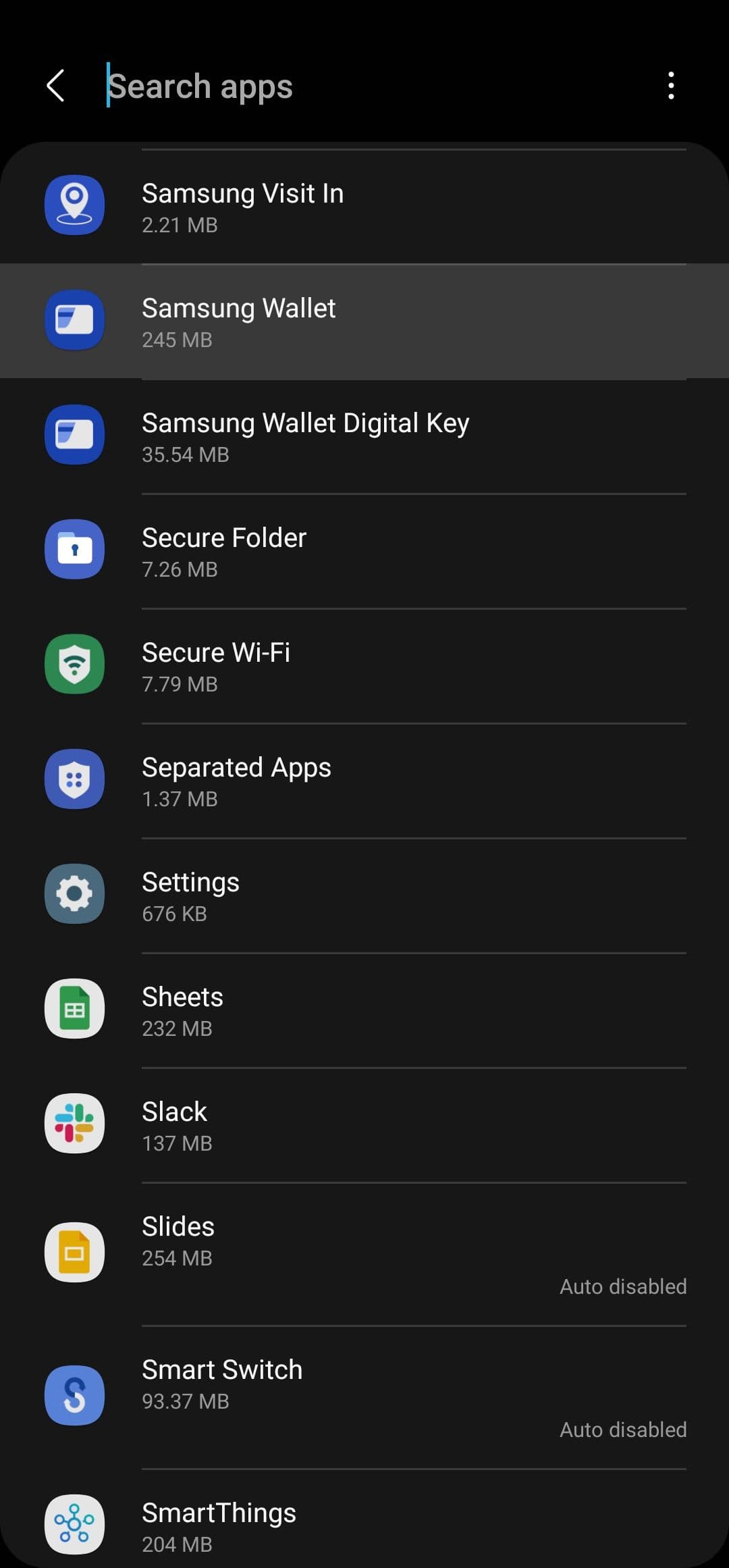Tap the Search apps field
This screenshot has width=729, height=1568.
click(x=364, y=86)
